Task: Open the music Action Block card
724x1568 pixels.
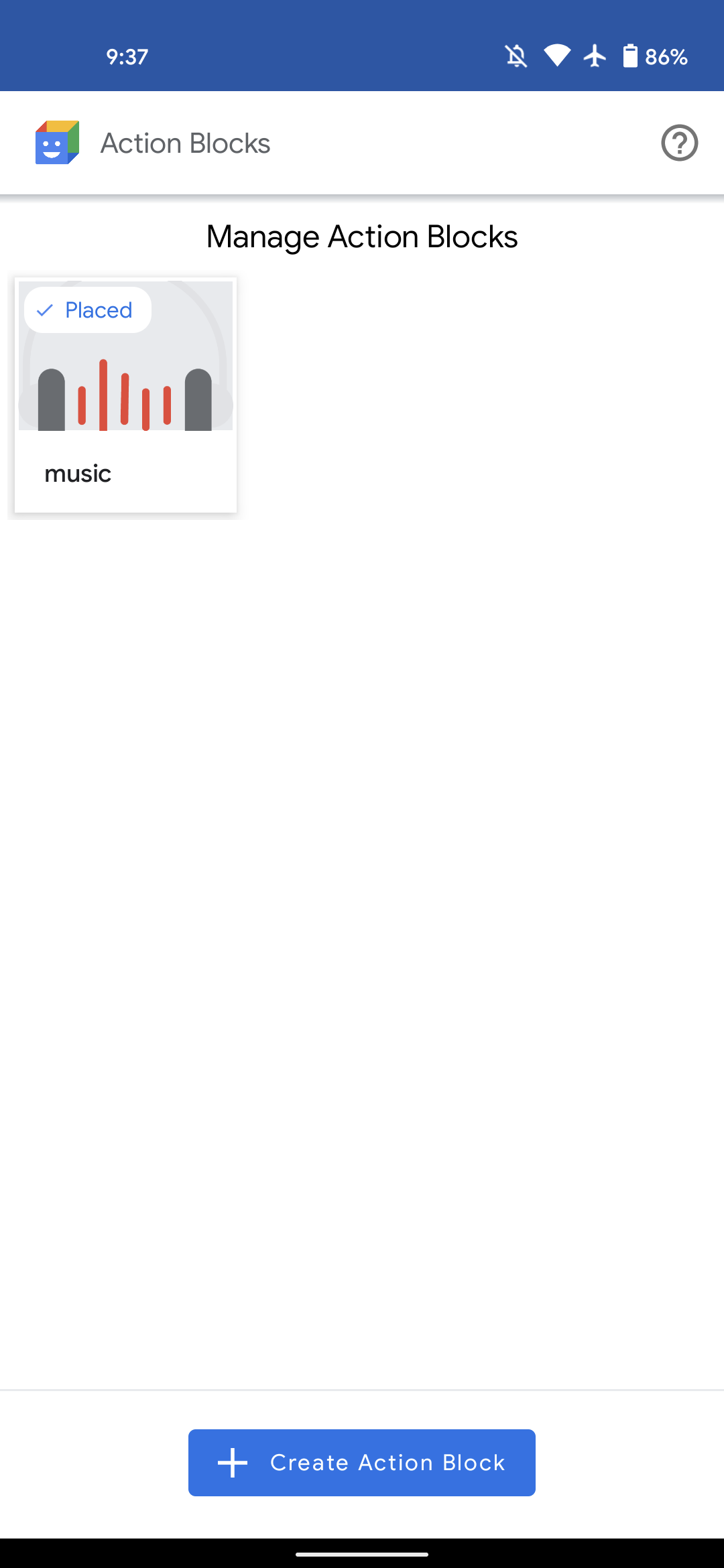Action: pos(125,395)
